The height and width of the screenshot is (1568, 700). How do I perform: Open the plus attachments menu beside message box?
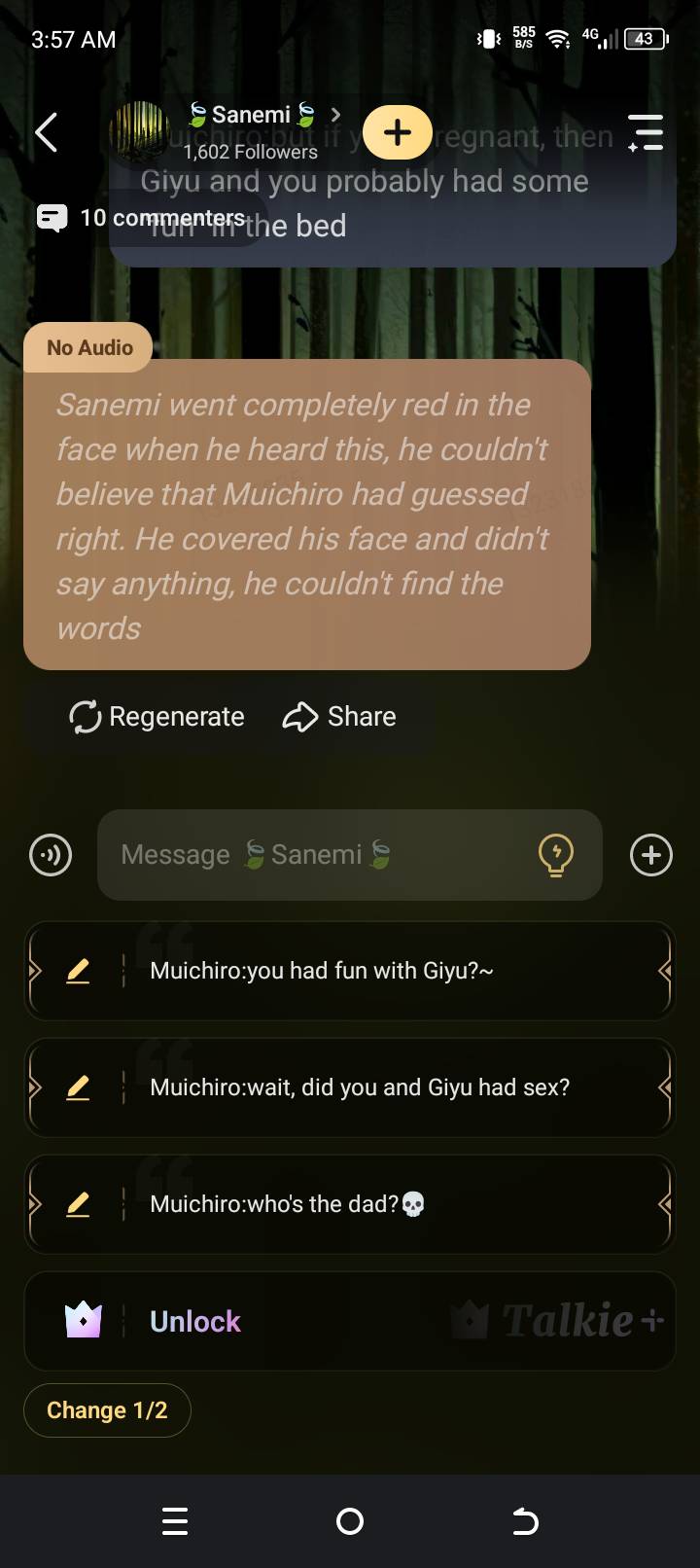coord(651,856)
